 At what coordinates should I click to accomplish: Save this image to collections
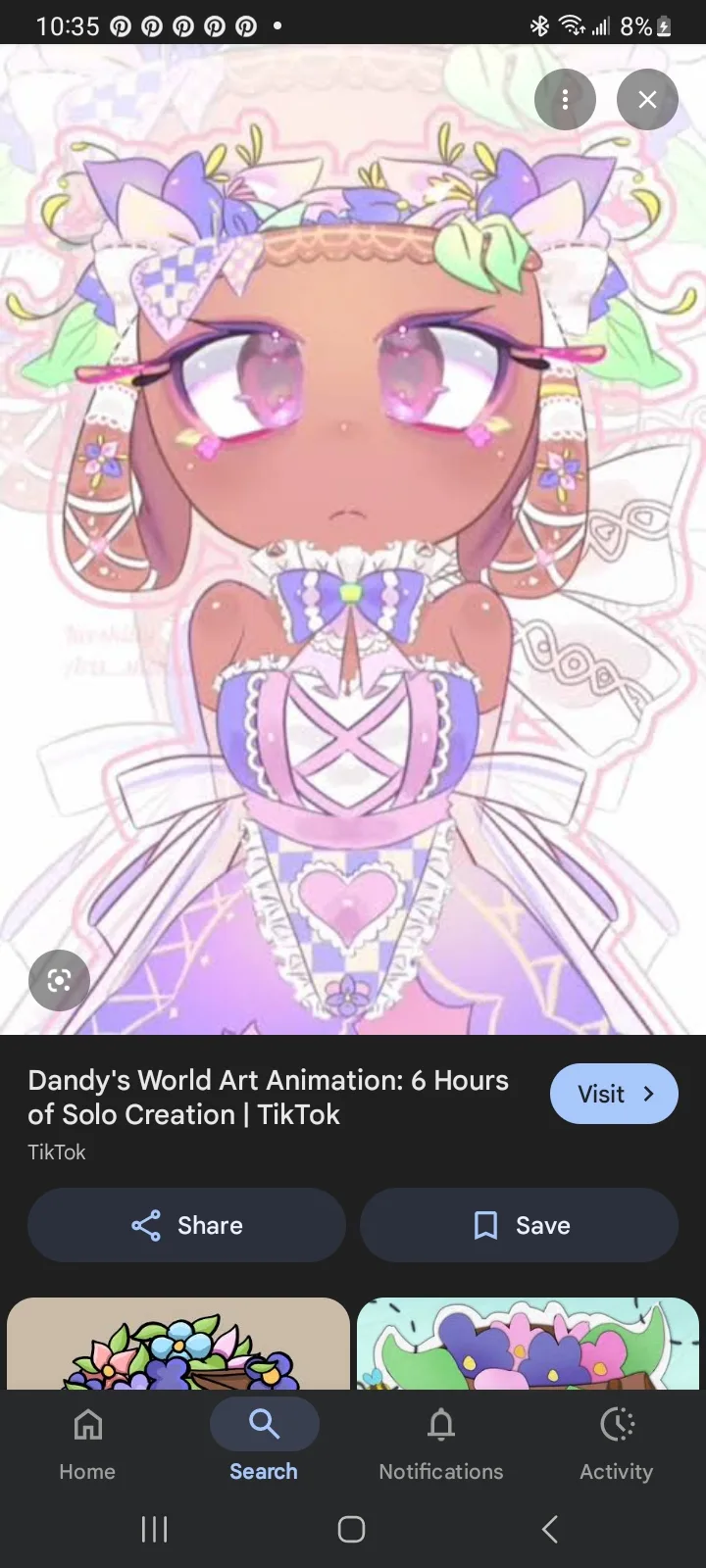pos(519,1225)
